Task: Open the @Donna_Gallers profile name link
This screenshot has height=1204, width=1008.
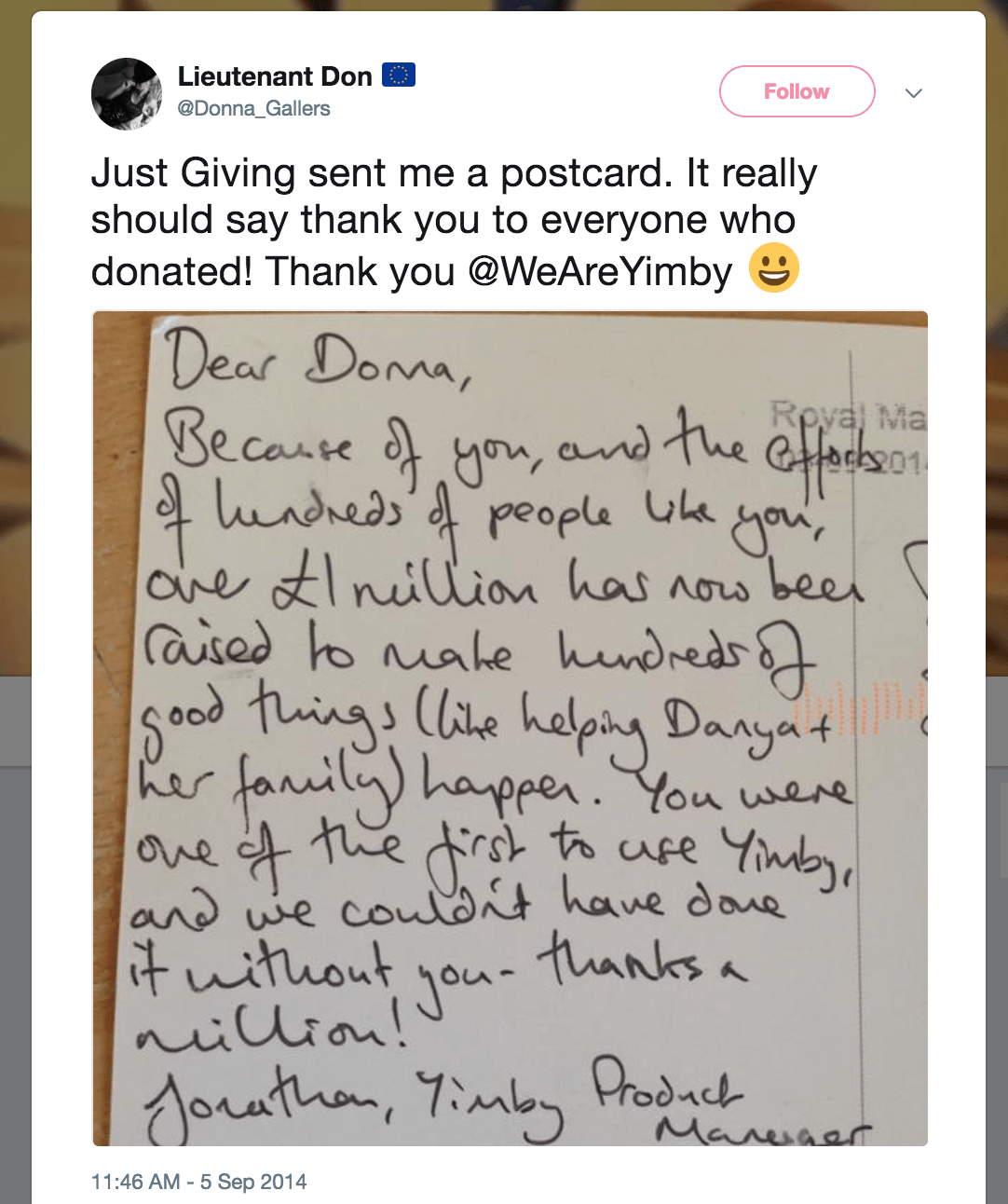Action: [253, 108]
